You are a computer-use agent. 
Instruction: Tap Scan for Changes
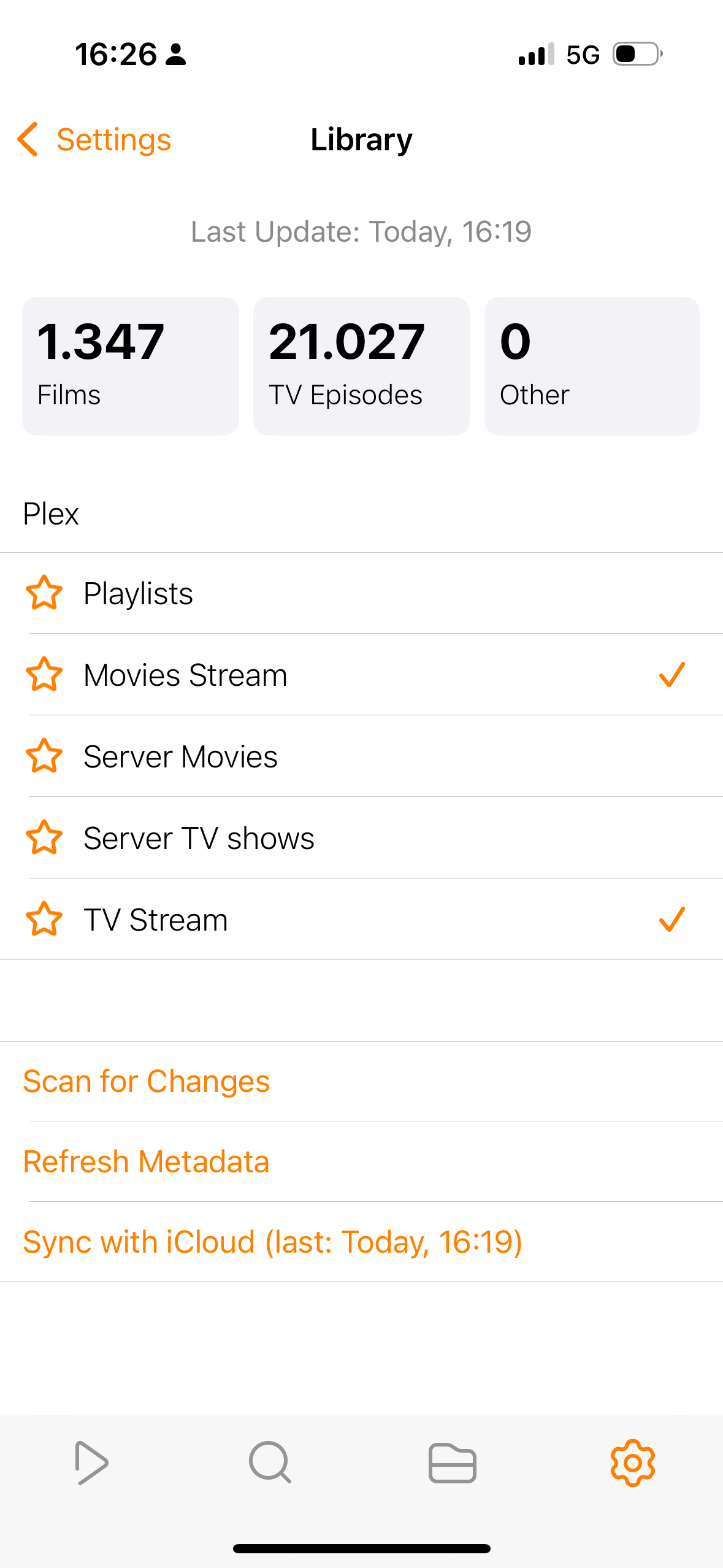tap(147, 1082)
